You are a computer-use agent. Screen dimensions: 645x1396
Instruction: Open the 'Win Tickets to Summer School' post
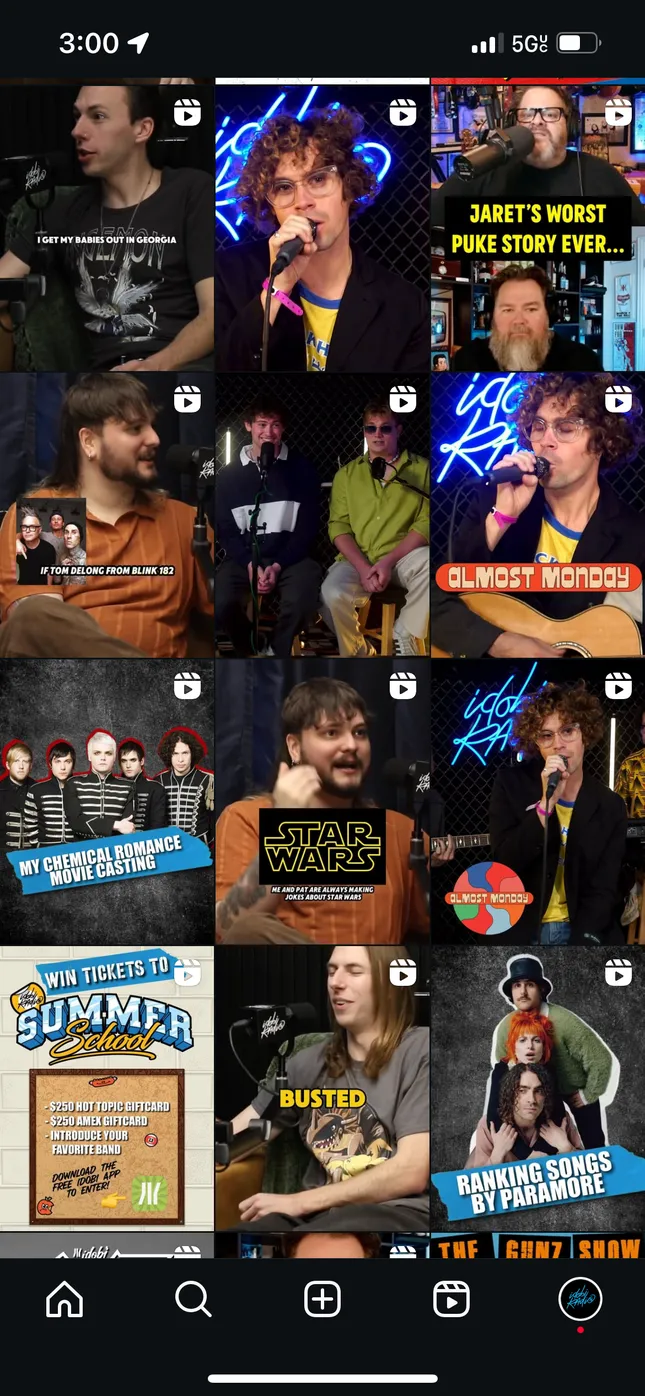pos(106,1088)
